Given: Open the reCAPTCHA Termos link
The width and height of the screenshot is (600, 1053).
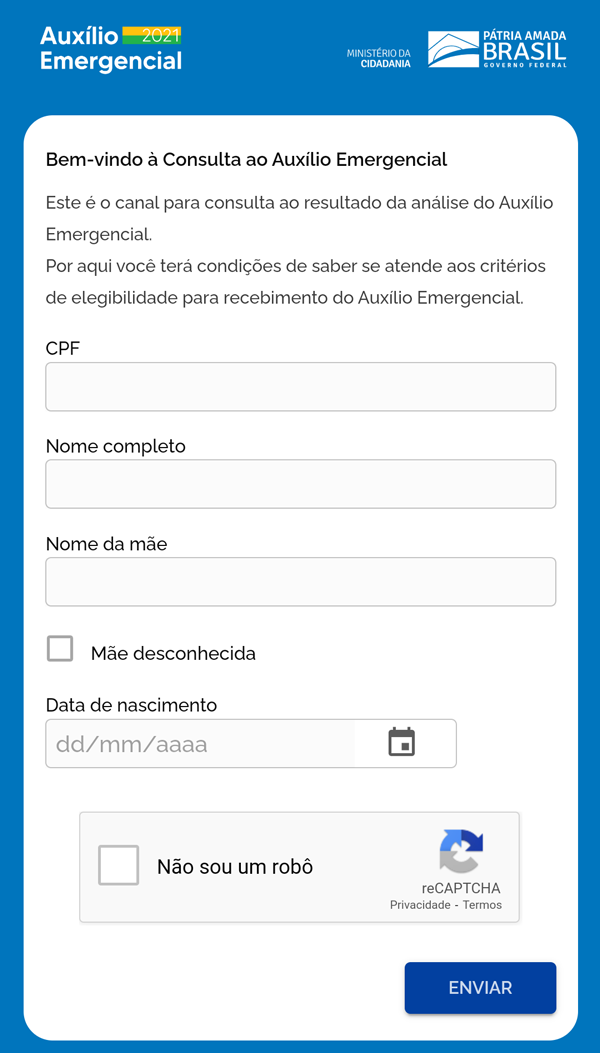Looking at the screenshot, I should point(482,905).
